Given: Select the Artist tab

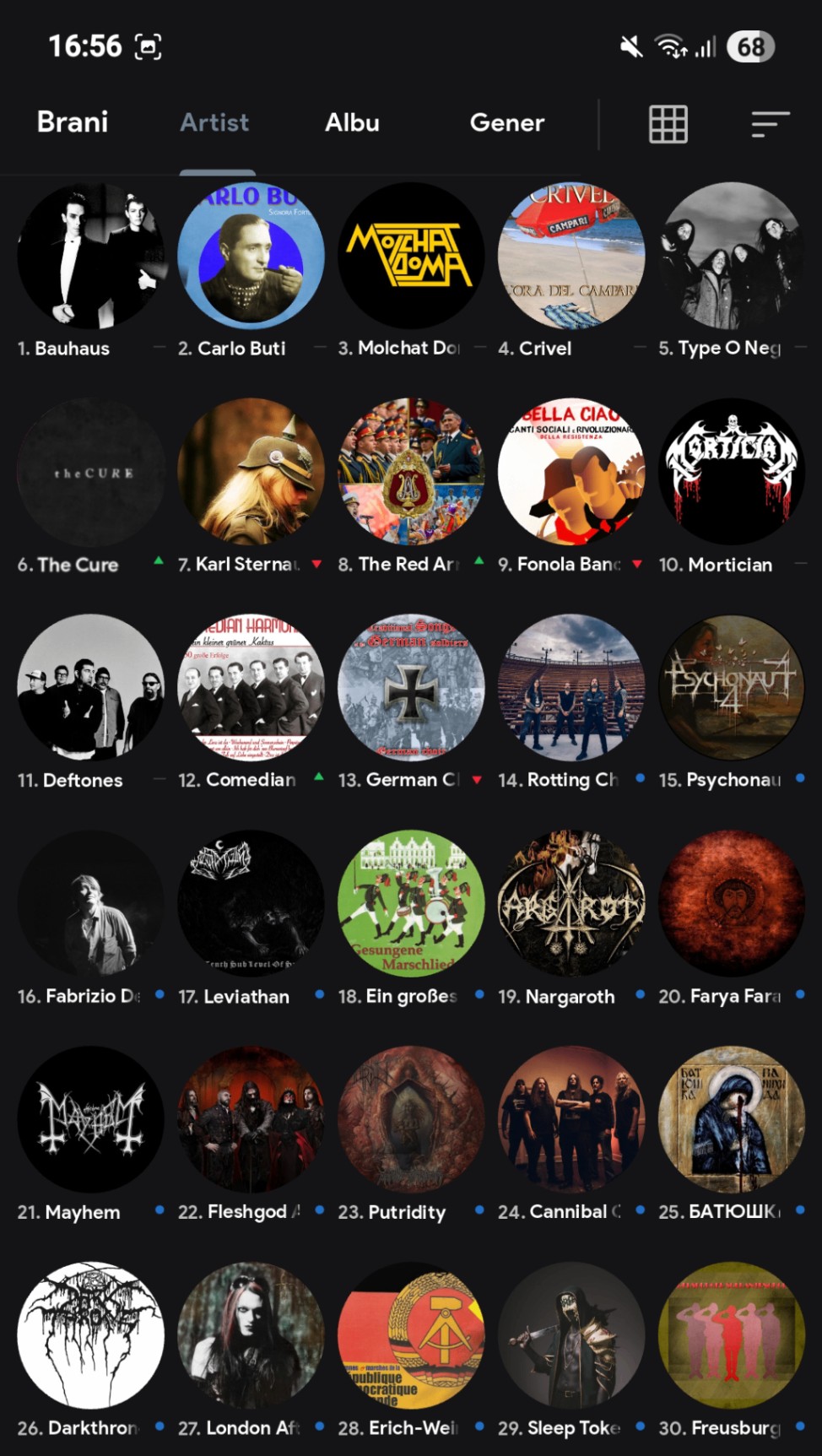Looking at the screenshot, I should coord(214,122).
